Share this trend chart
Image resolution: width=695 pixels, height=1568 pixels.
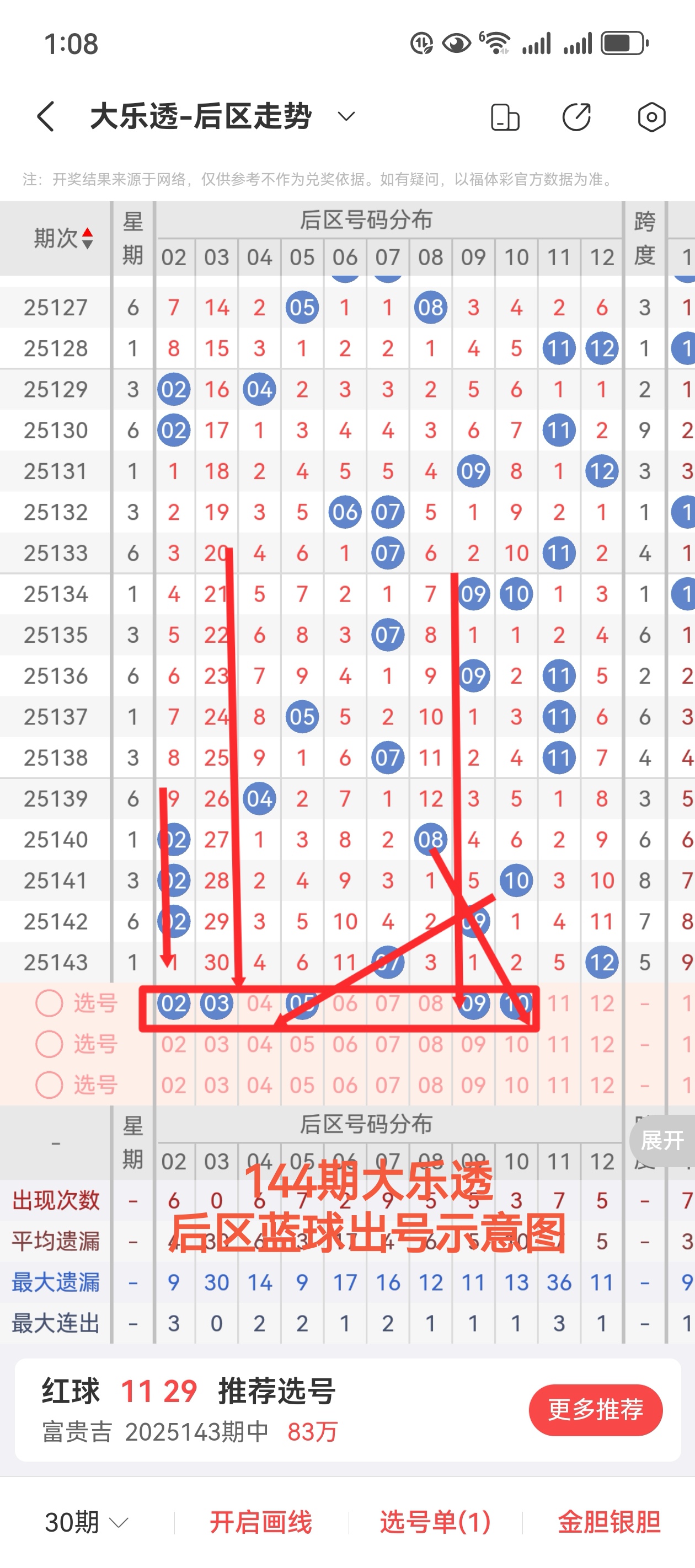(576, 117)
